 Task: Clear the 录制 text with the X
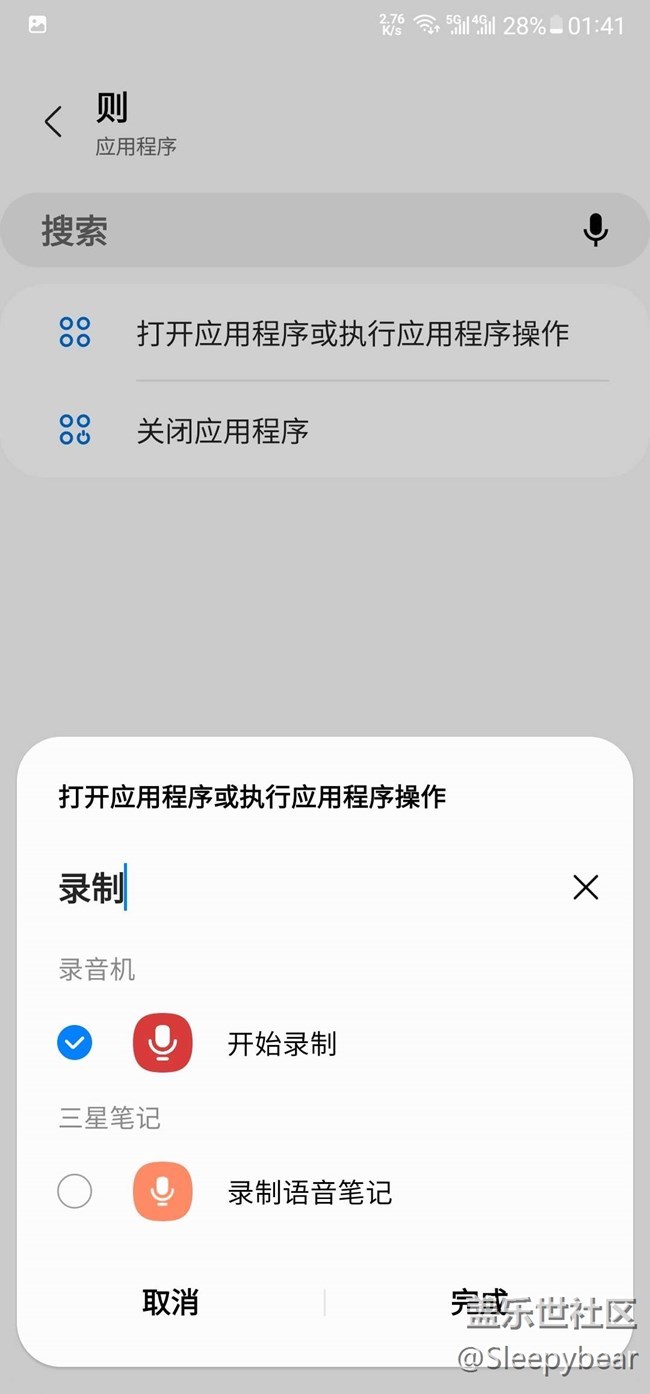point(586,887)
